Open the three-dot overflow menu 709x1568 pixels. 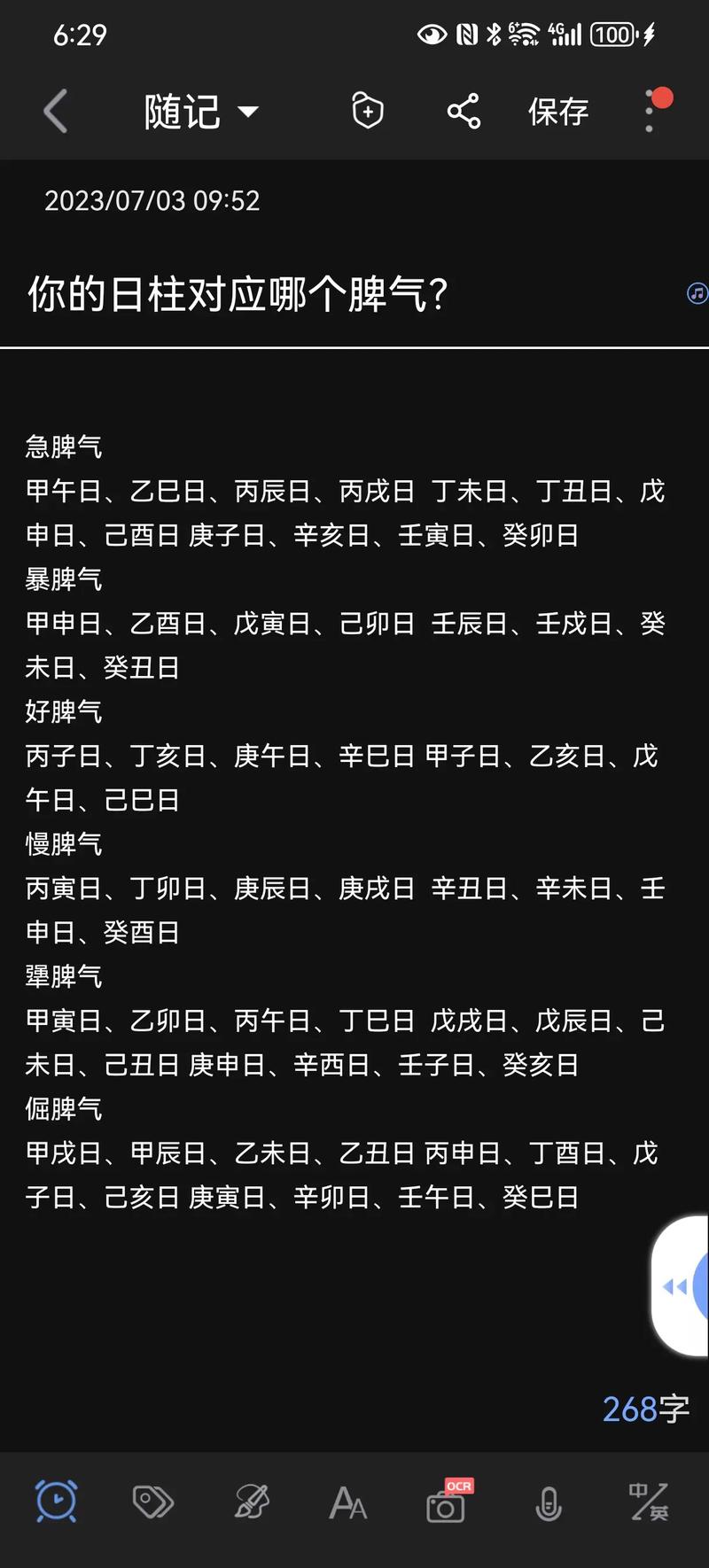[x=651, y=112]
